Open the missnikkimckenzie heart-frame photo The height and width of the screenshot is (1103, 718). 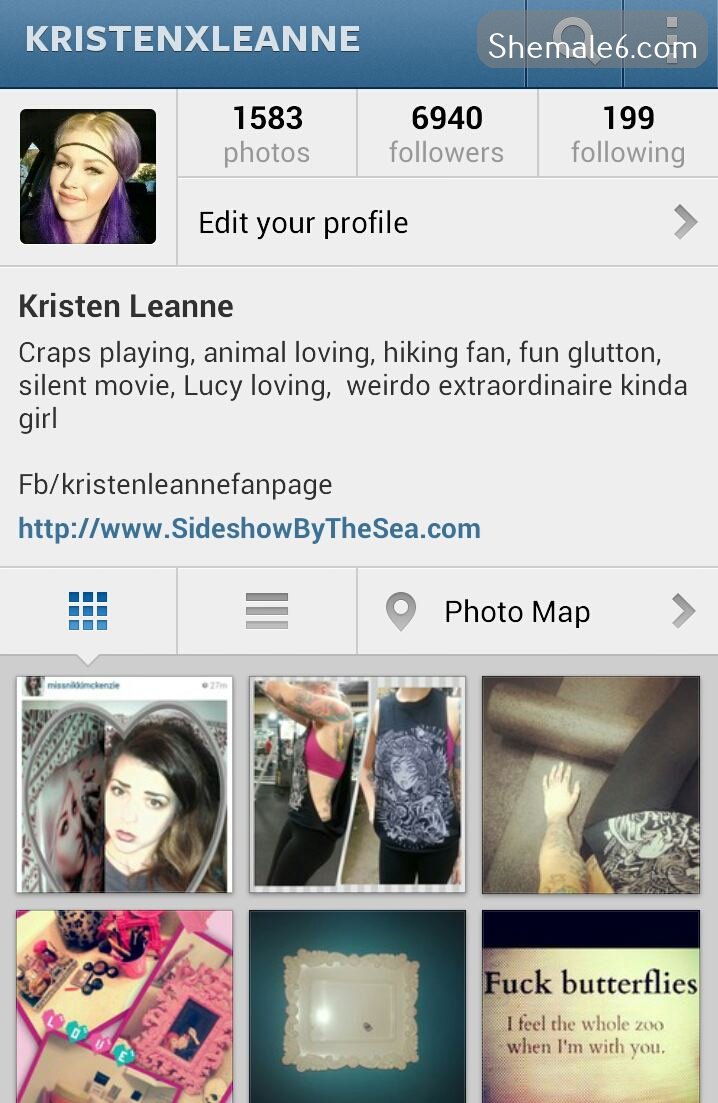124,785
